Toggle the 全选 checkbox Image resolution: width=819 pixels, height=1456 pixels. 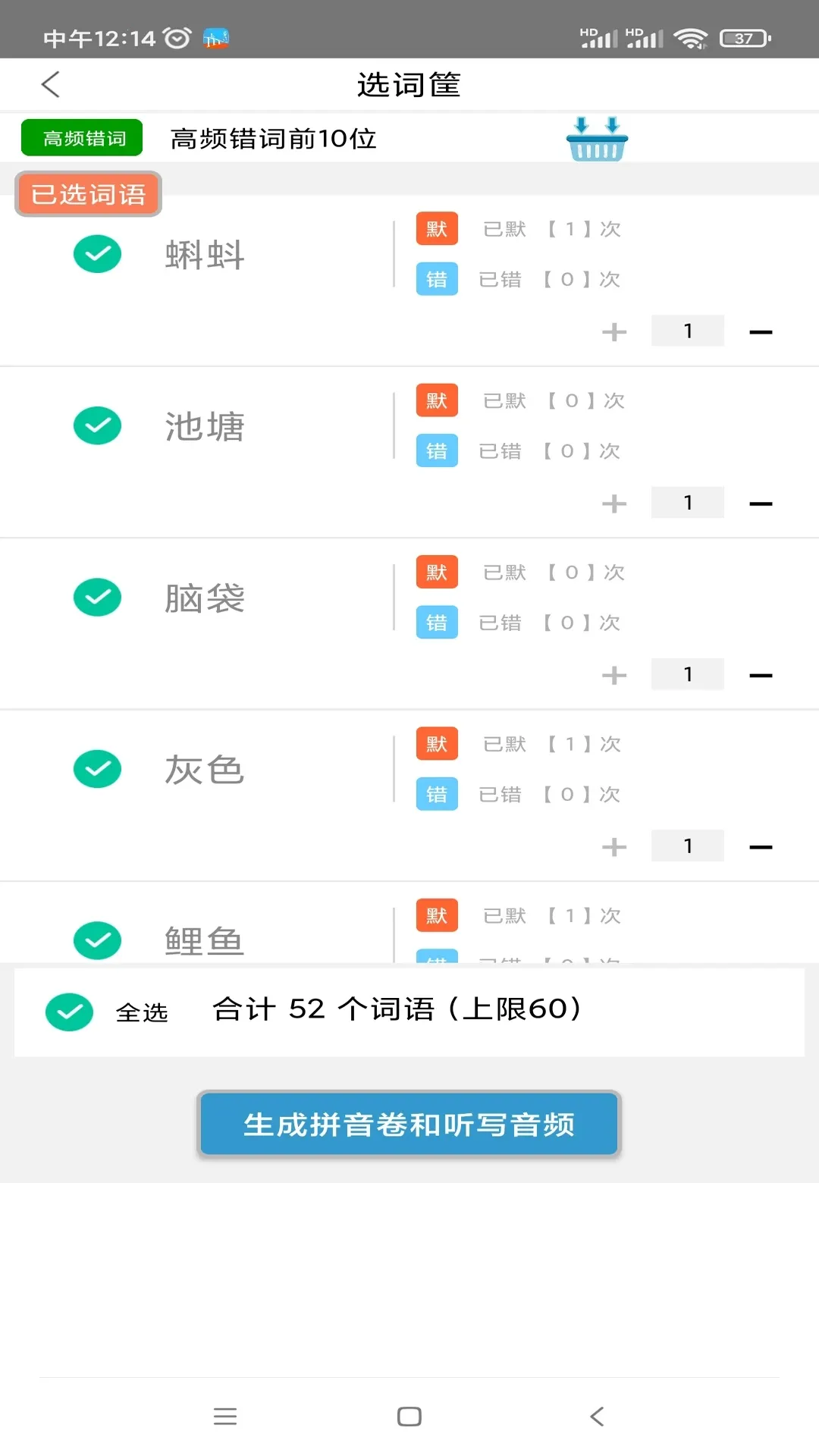pyautogui.click(x=69, y=1012)
